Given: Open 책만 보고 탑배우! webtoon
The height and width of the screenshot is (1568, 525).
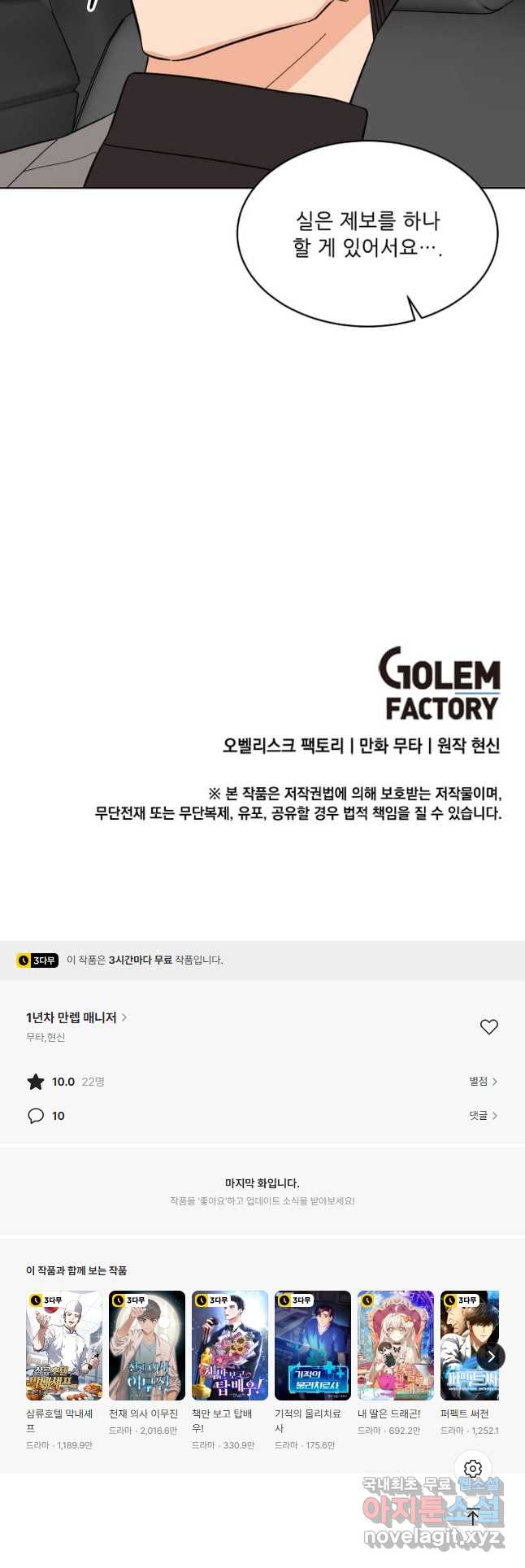Looking at the screenshot, I should (x=230, y=1344).
